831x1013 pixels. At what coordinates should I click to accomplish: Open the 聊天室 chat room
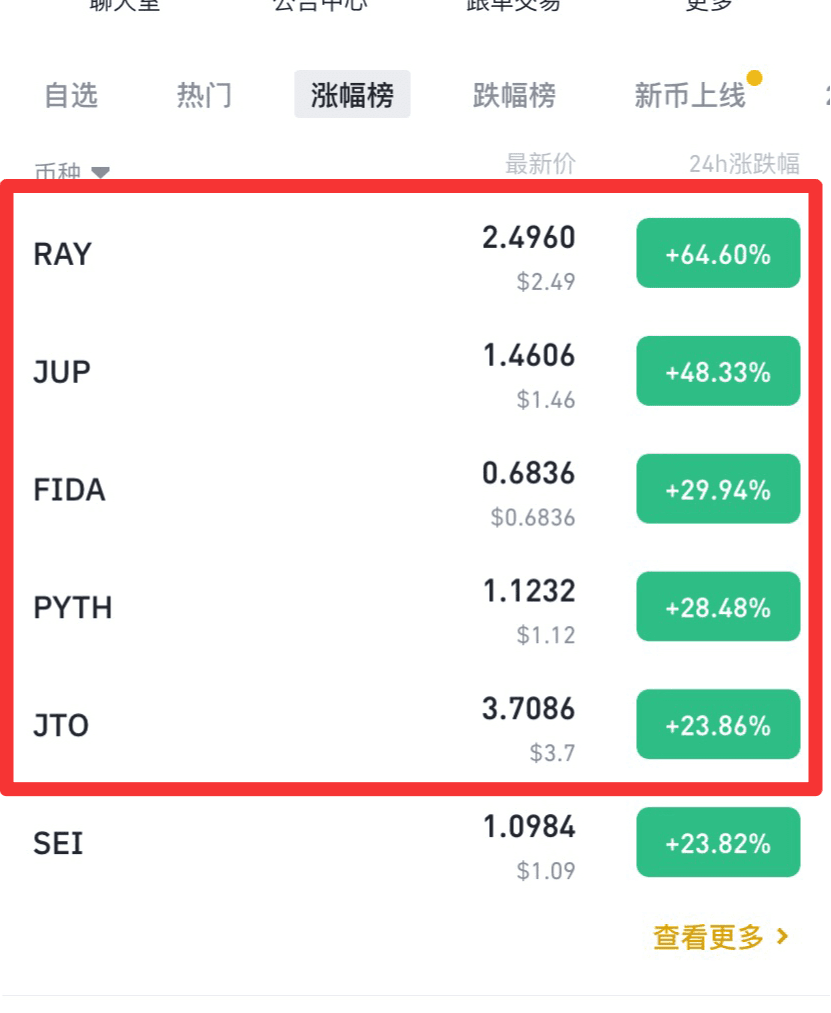pos(124,8)
